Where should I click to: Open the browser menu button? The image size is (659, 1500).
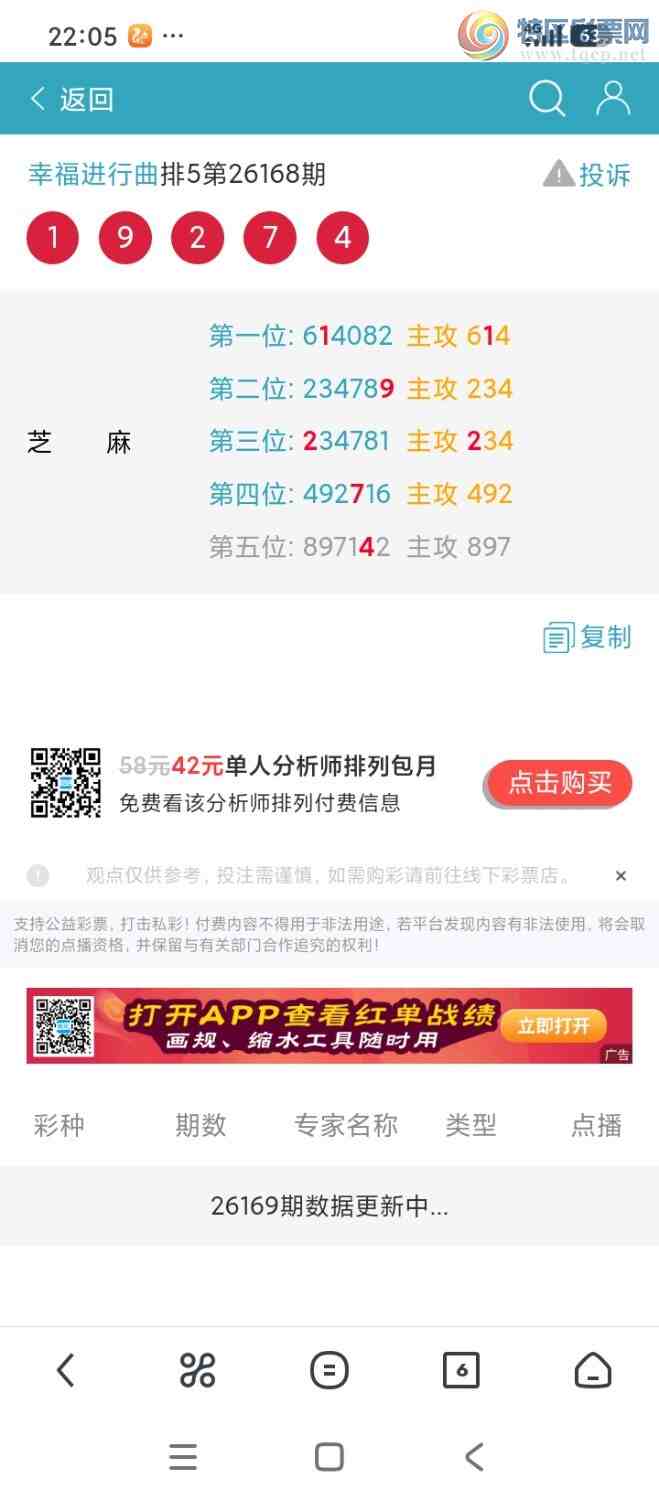(x=329, y=1370)
